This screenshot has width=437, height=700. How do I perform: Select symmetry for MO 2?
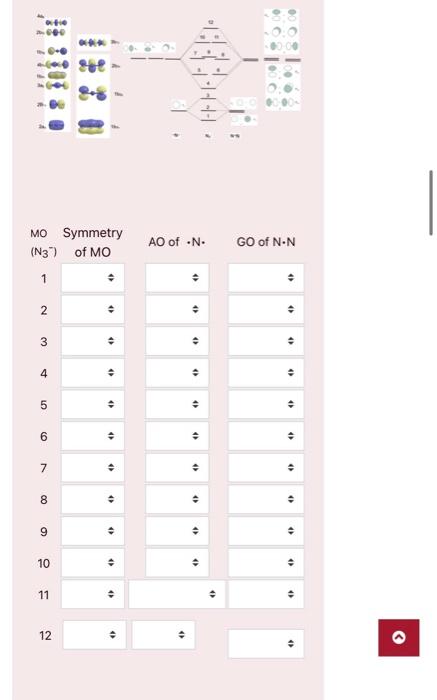(93, 309)
